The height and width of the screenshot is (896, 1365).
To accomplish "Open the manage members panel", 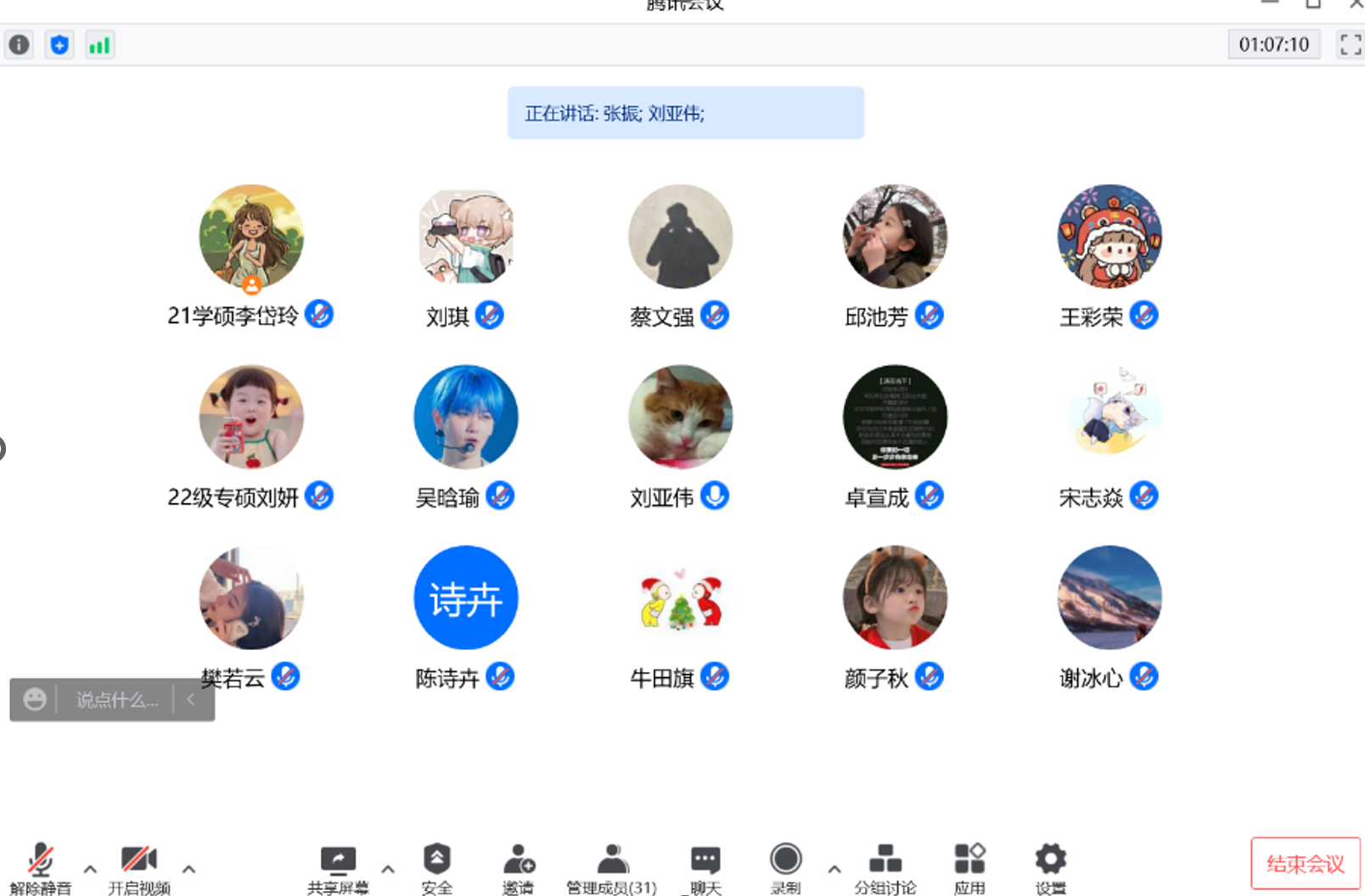I will pos(612,865).
